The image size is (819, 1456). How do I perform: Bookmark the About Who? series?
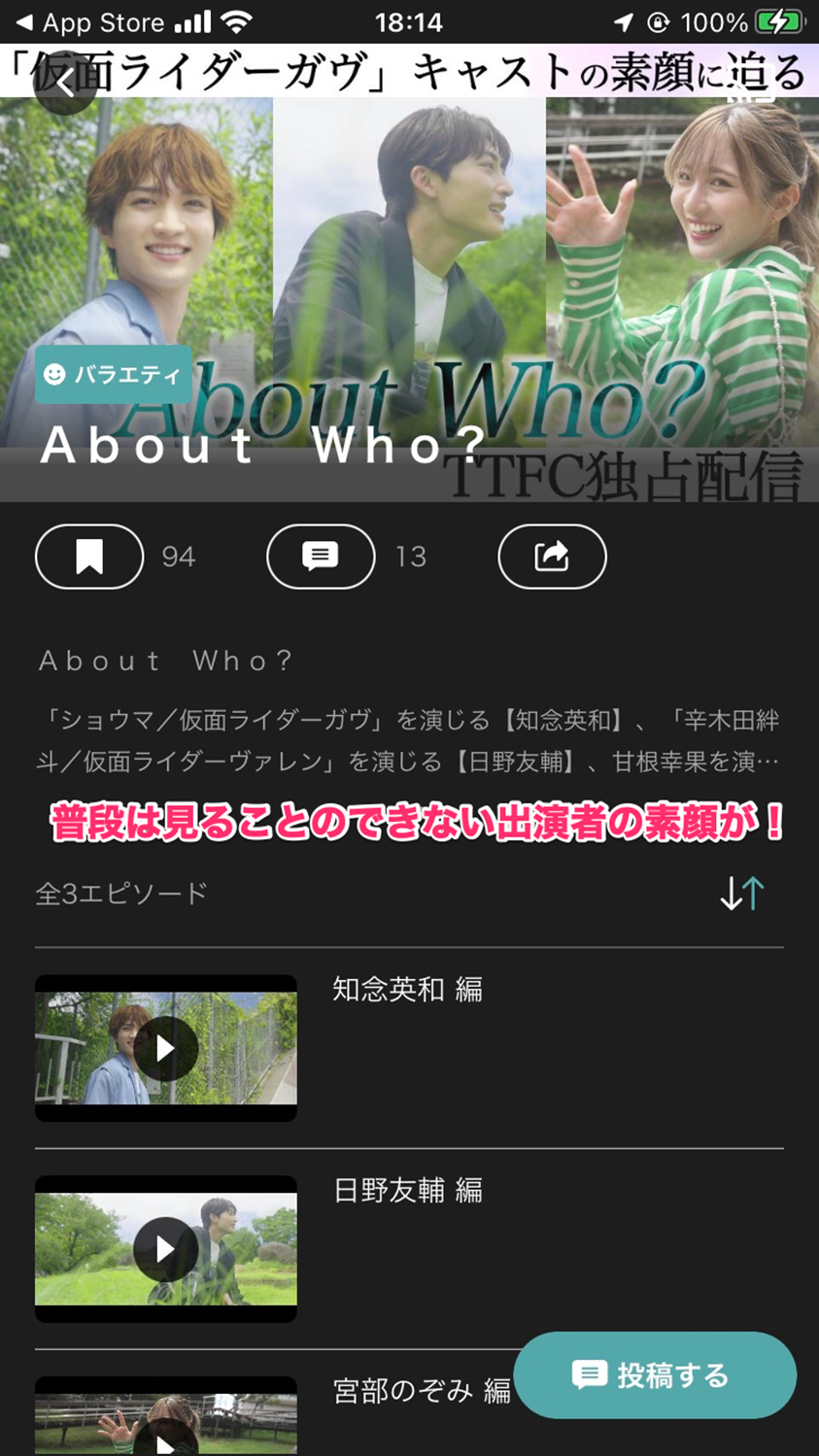89,557
